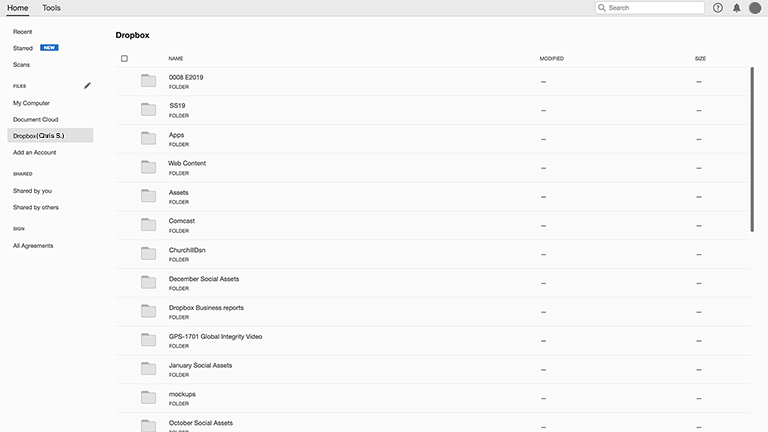Go to Scans
This screenshot has height=432, width=768.
(21, 64)
